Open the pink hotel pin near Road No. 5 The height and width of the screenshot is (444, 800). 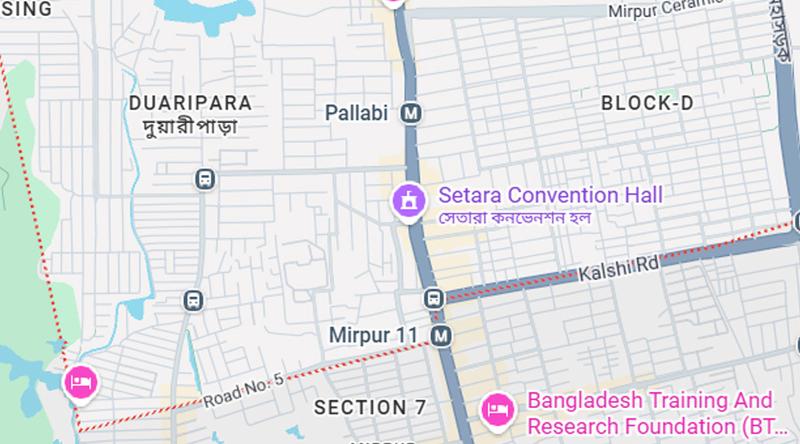point(80,381)
